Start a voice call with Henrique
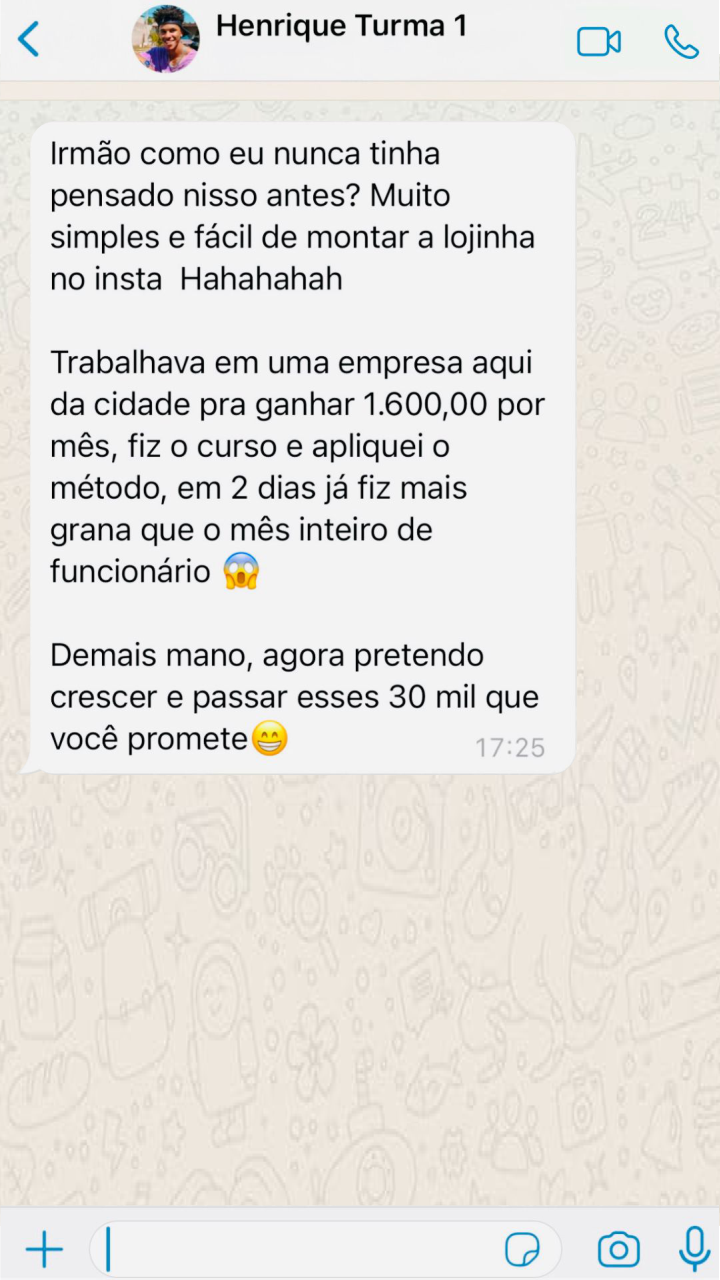The image size is (720, 1280). [681, 41]
